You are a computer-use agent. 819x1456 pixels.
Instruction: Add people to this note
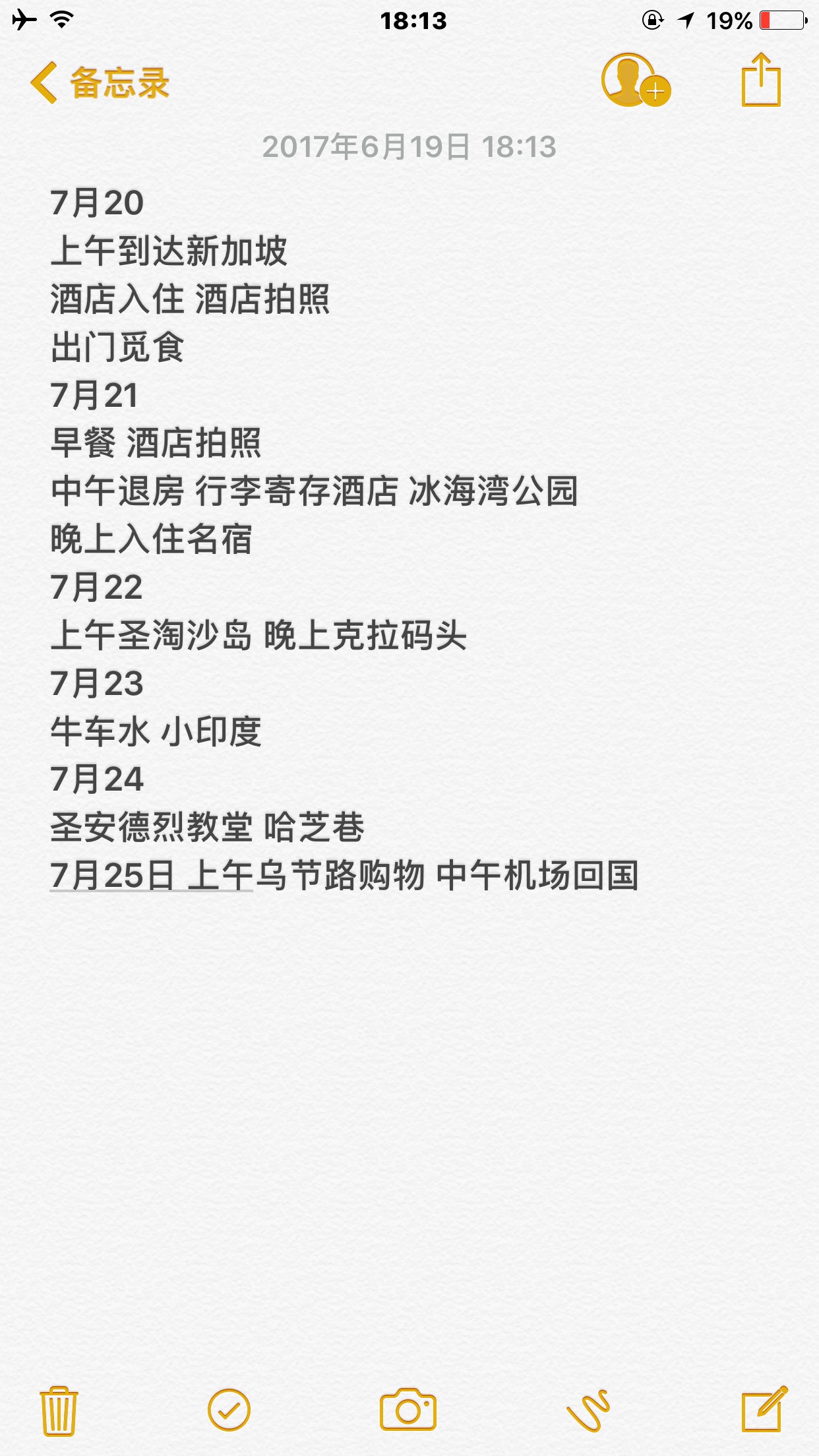coord(634,81)
